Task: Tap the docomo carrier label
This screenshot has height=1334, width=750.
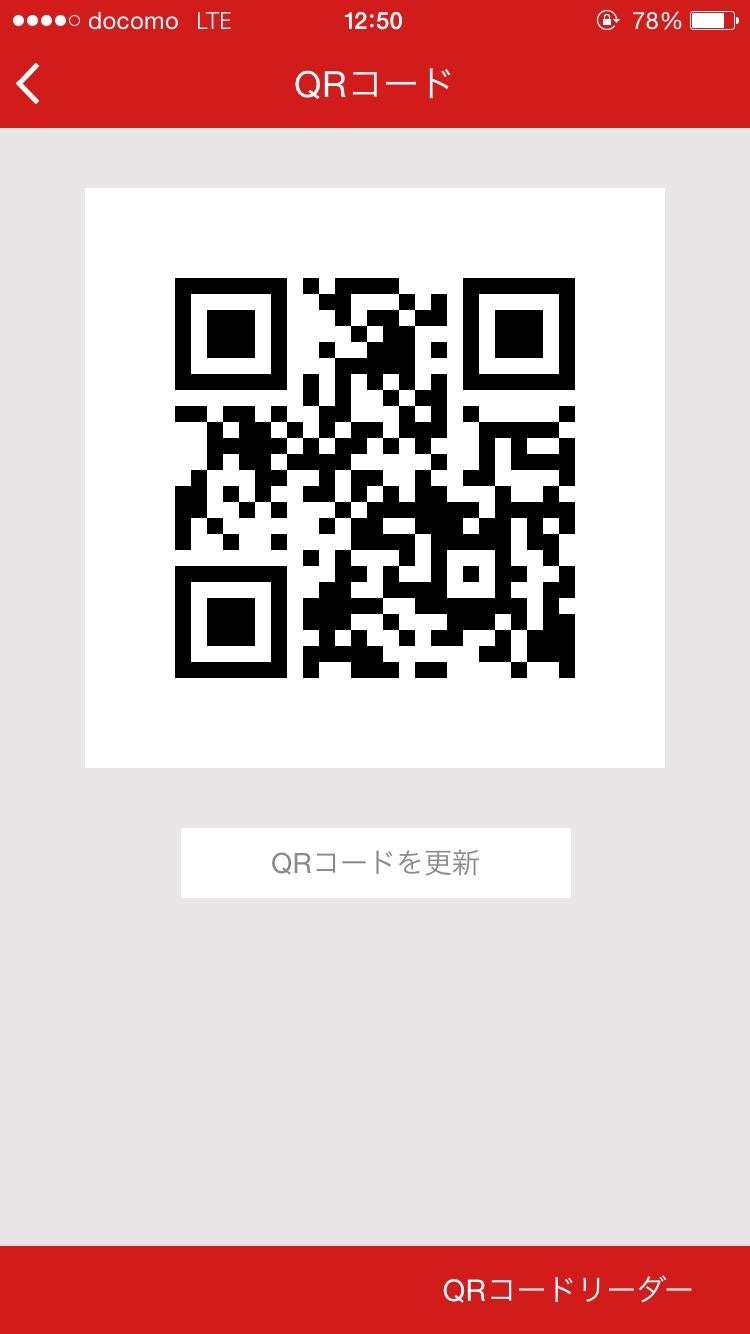Action: (134, 20)
